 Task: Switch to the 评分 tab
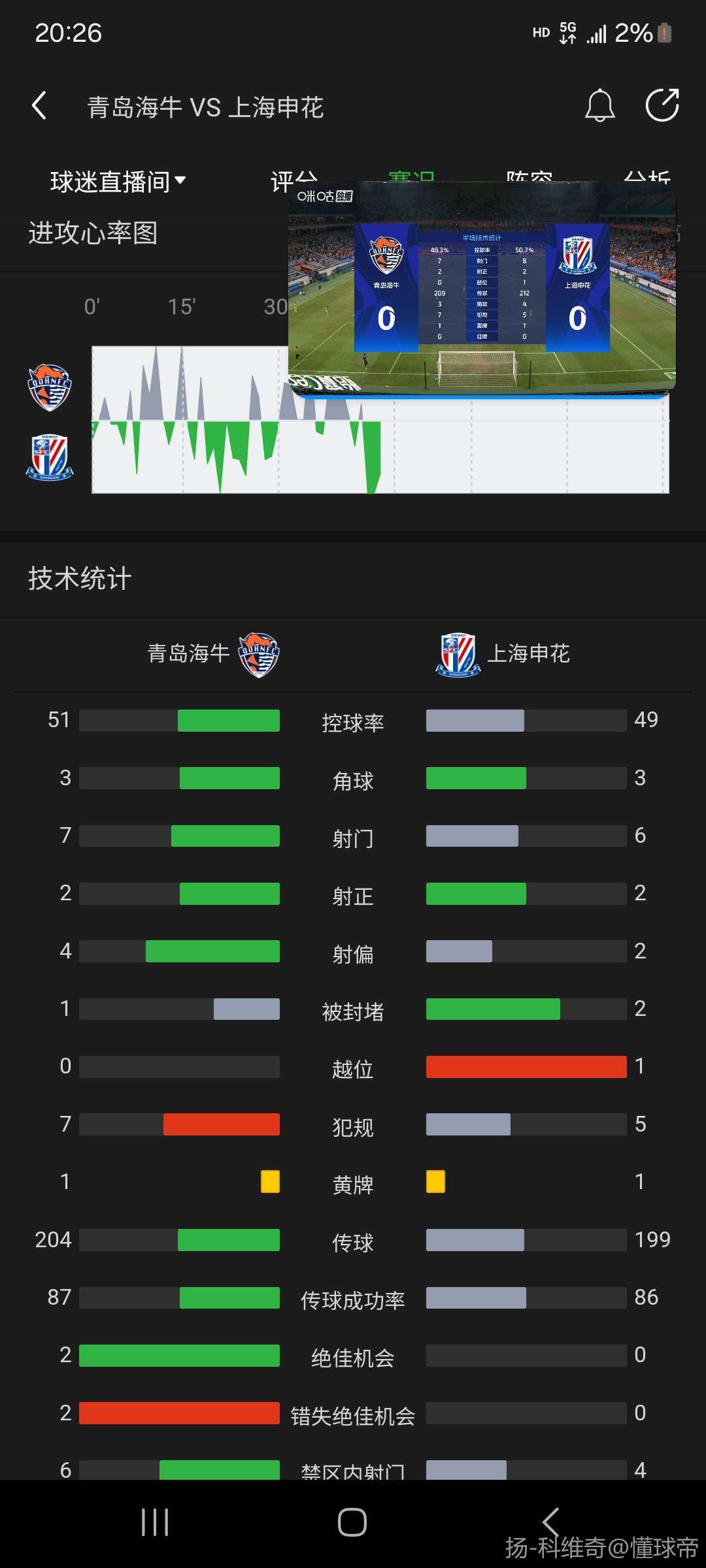[x=280, y=180]
